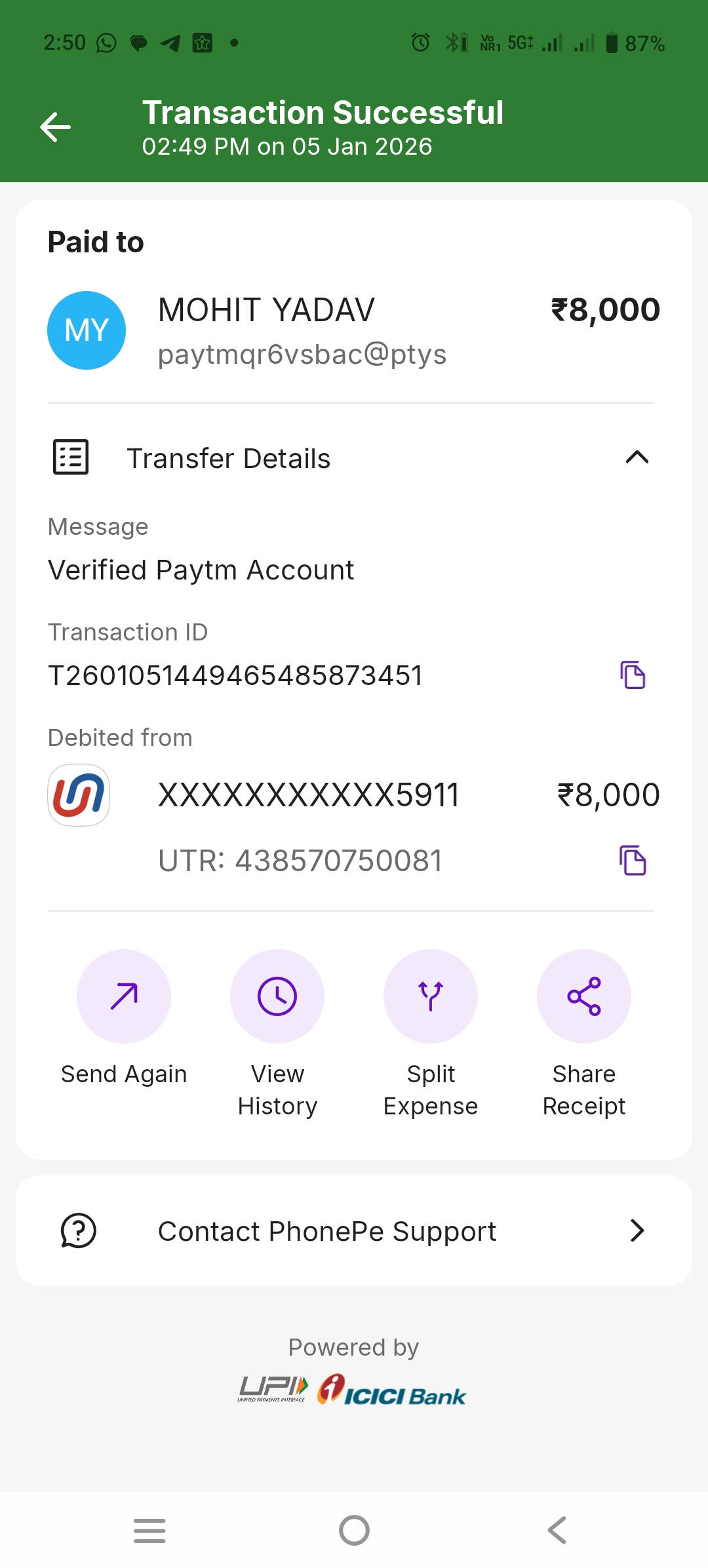Go back using the header arrow
The height and width of the screenshot is (1568, 708).
click(x=56, y=127)
